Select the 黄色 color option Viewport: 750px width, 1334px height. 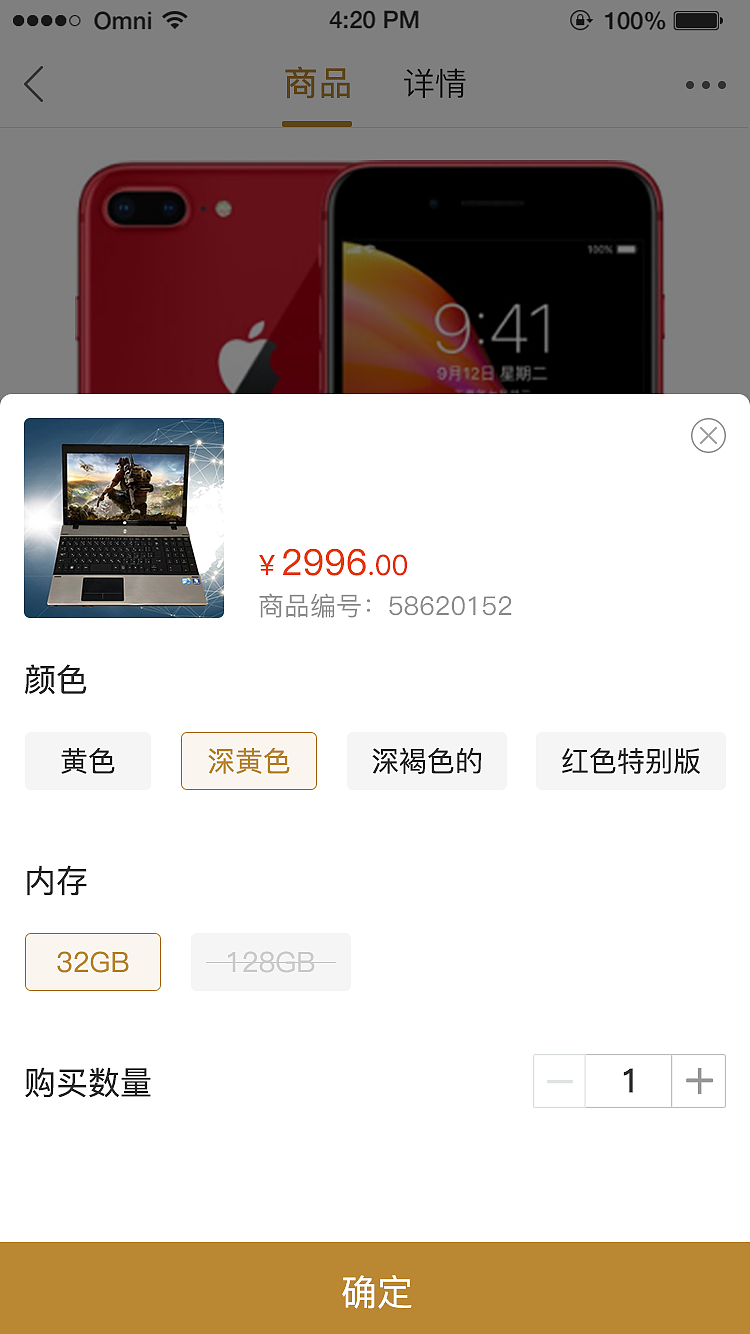pos(87,761)
